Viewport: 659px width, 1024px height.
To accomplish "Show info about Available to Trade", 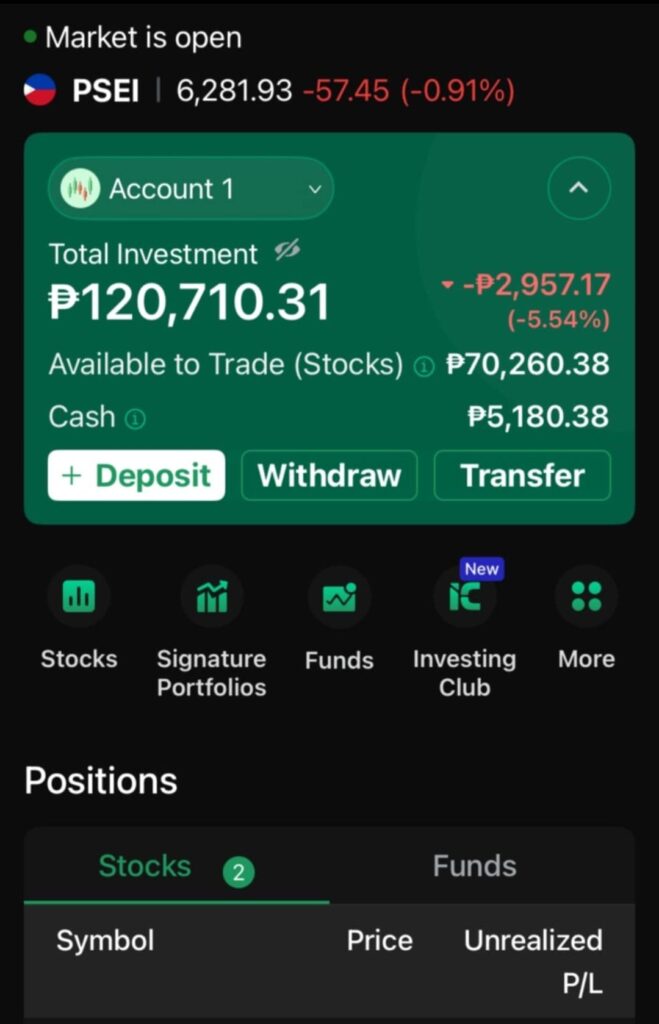I will [x=424, y=367].
